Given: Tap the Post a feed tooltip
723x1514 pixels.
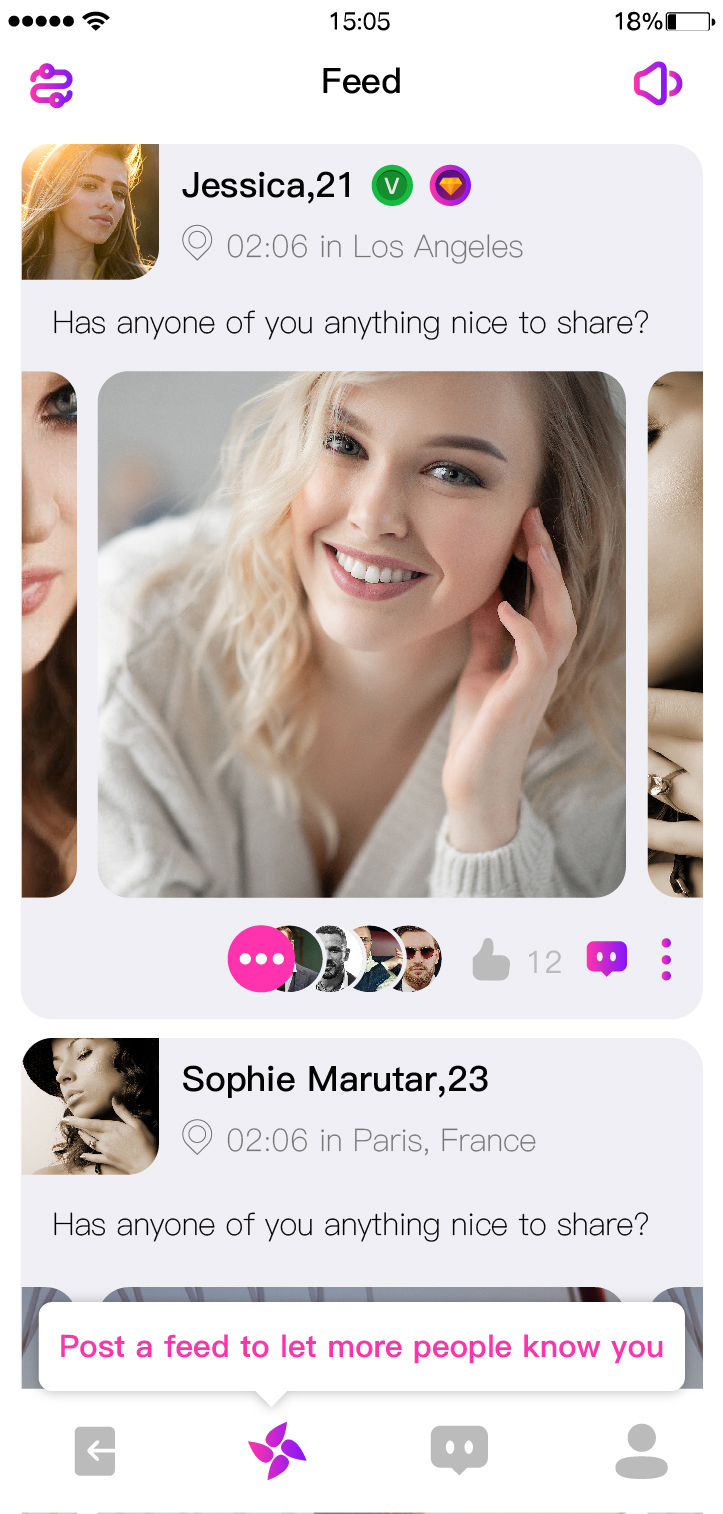Looking at the screenshot, I should coord(361,1347).
